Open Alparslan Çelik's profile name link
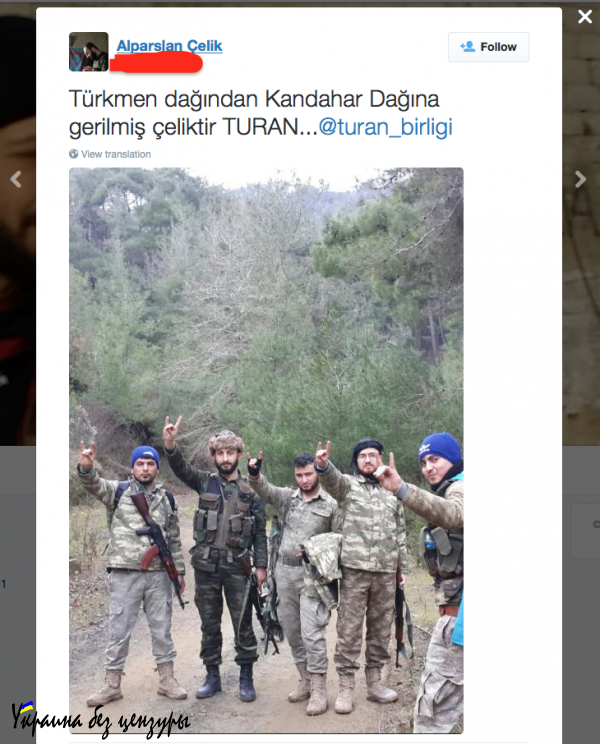The height and width of the screenshot is (744, 600). point(169,46)
